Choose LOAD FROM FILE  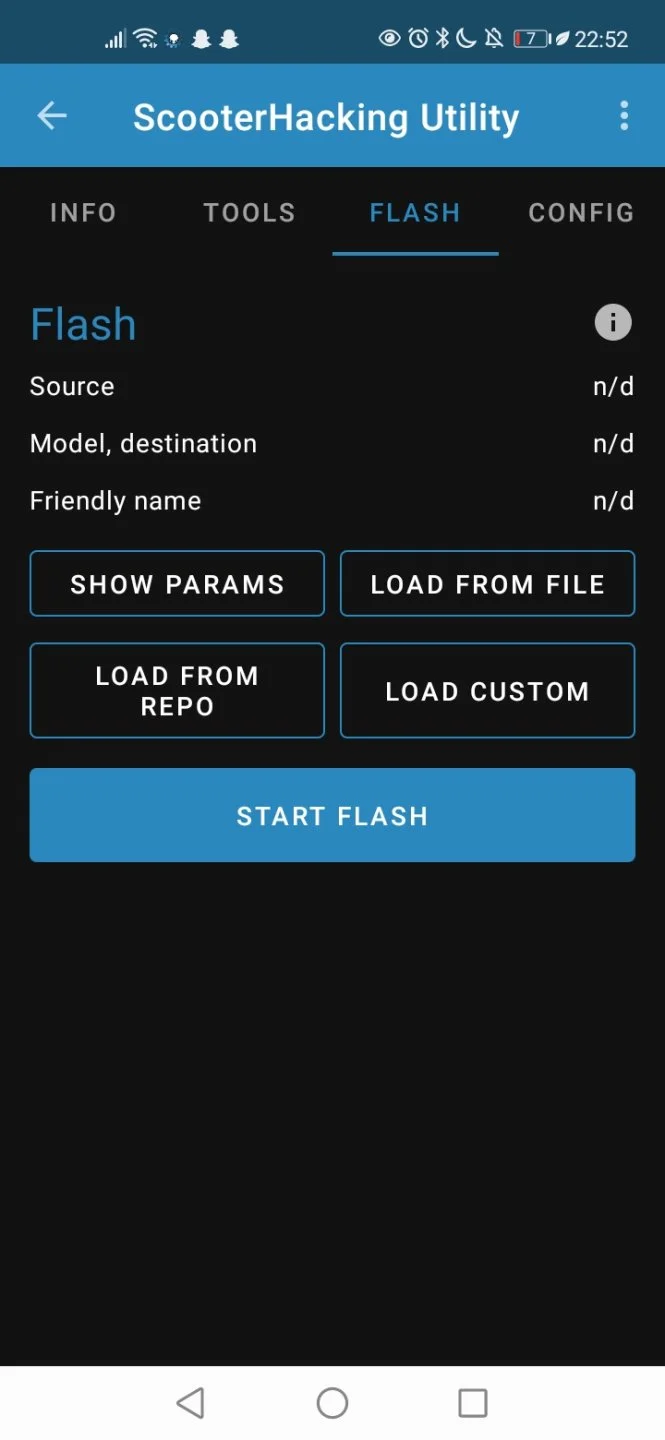[487, 584]
